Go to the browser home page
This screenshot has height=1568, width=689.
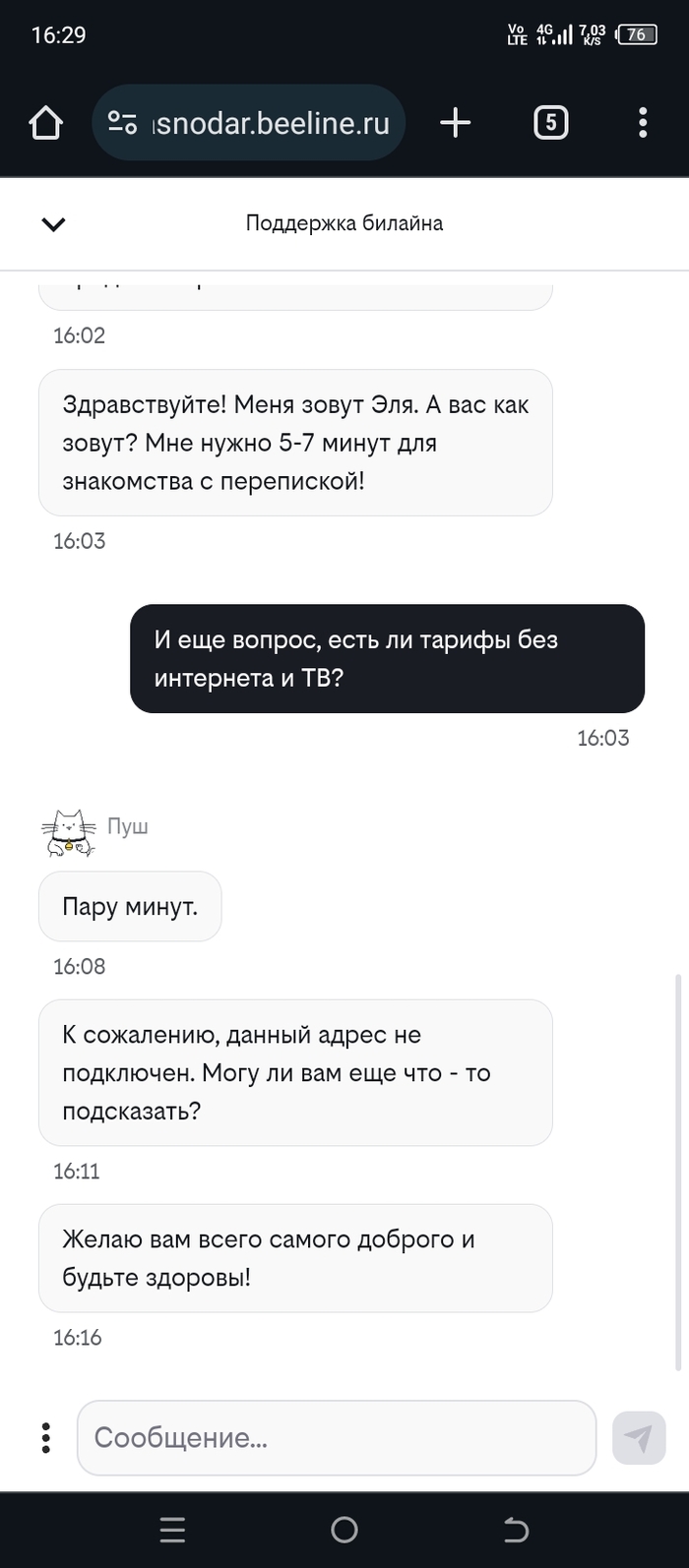(x=45, y=123)
